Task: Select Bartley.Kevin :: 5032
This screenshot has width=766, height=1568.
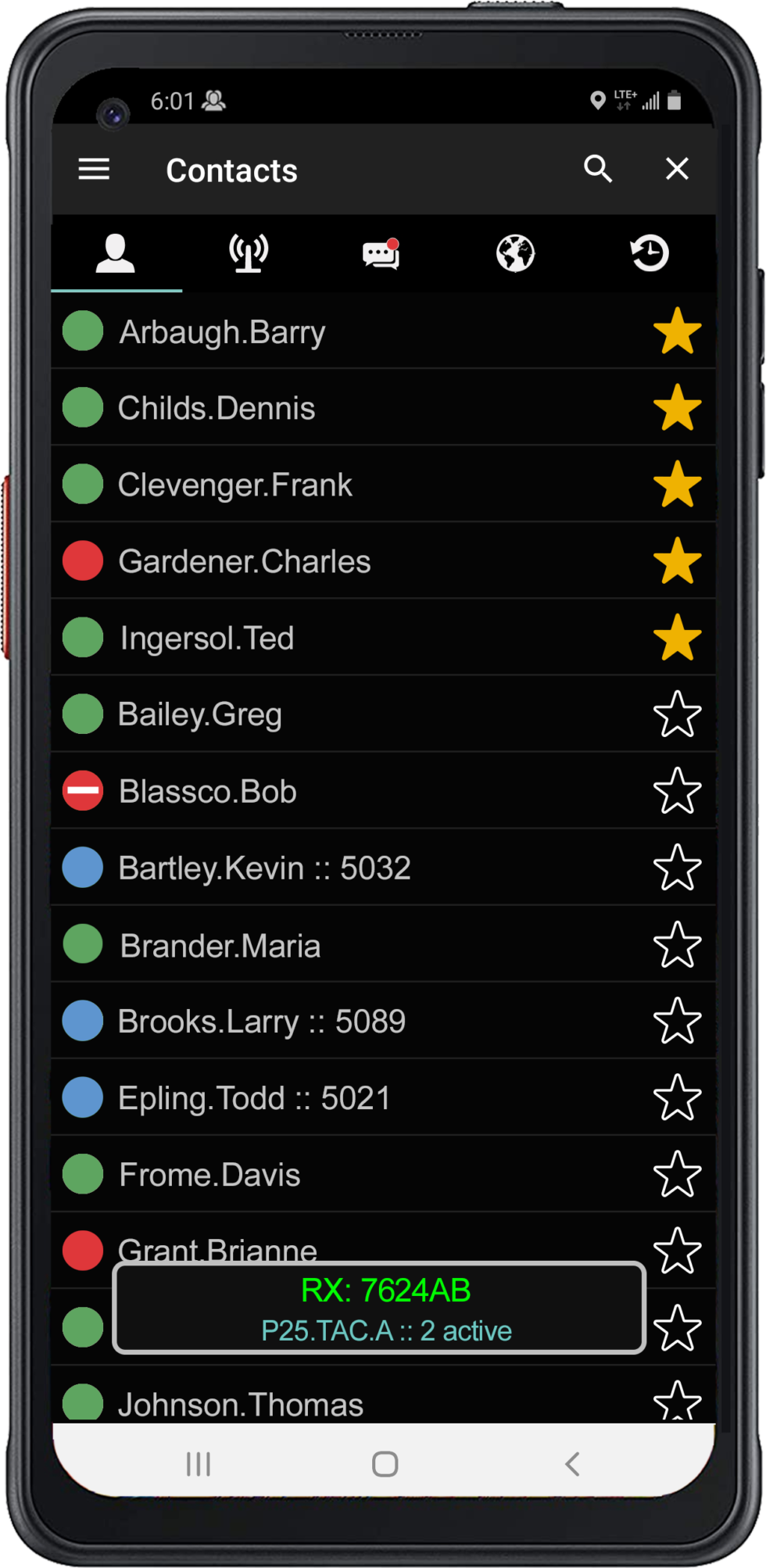Action: coord(264,868)
